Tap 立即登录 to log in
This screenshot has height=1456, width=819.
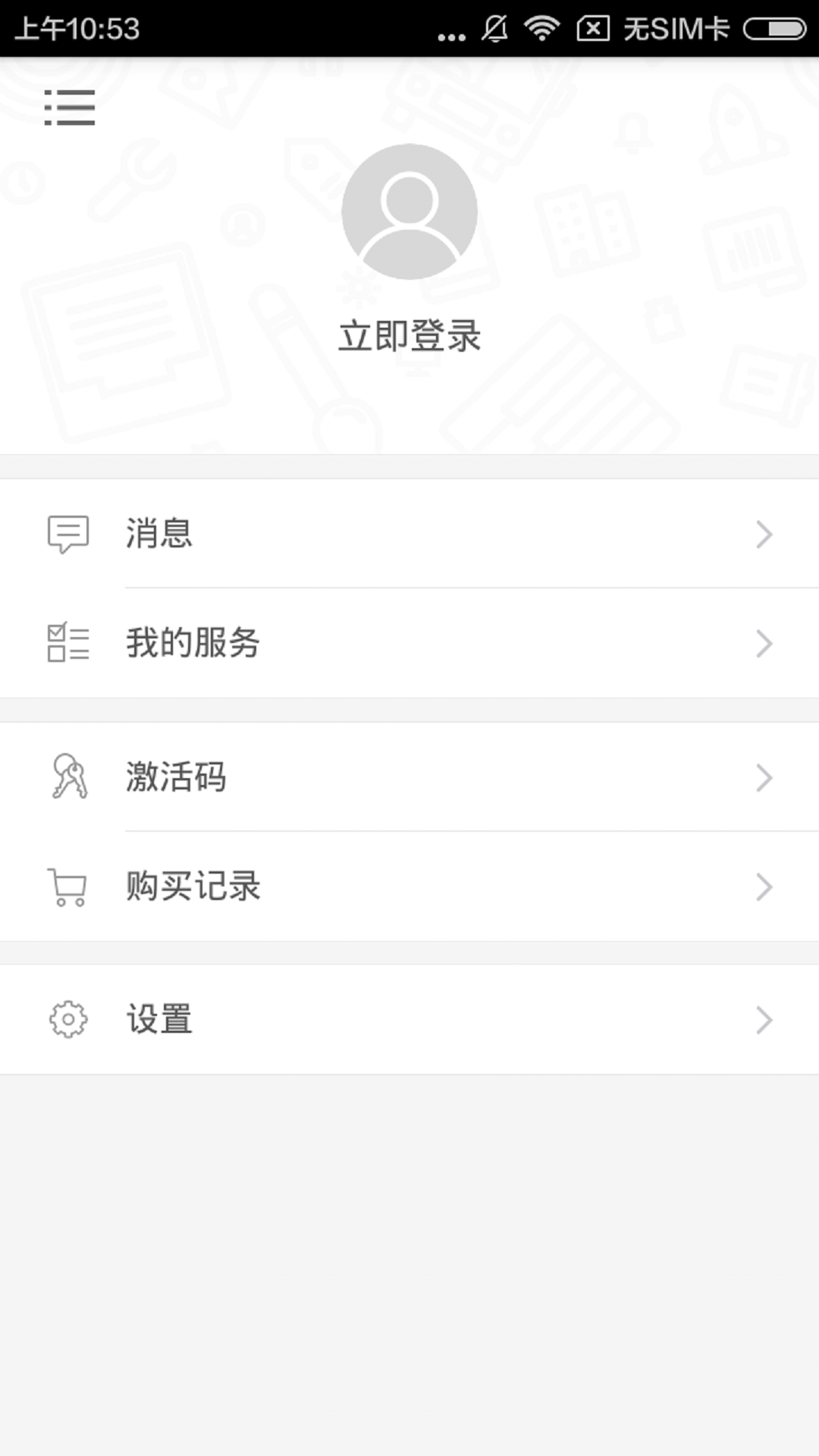(409, 336)
